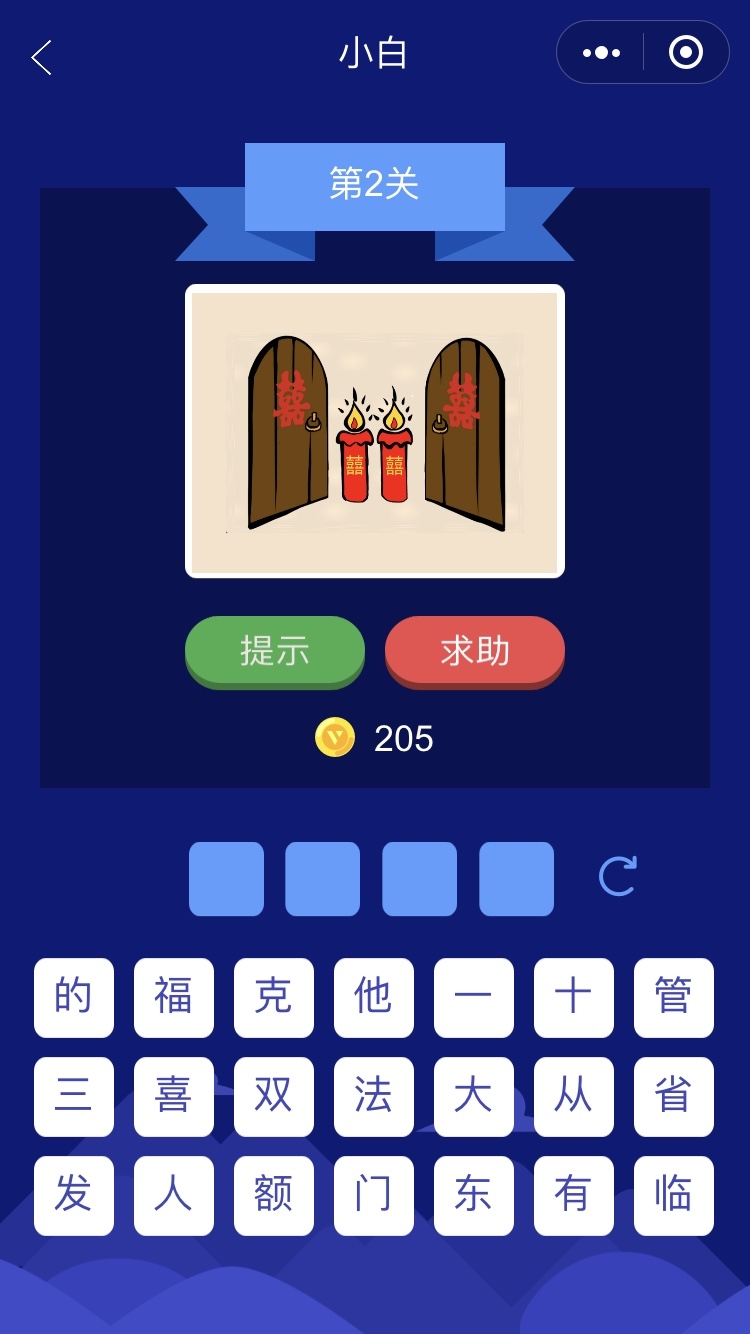The width and height of the screenshot is (750, 1334).
Task: Open the mini program overflow menu
Action: coord(601,53)
